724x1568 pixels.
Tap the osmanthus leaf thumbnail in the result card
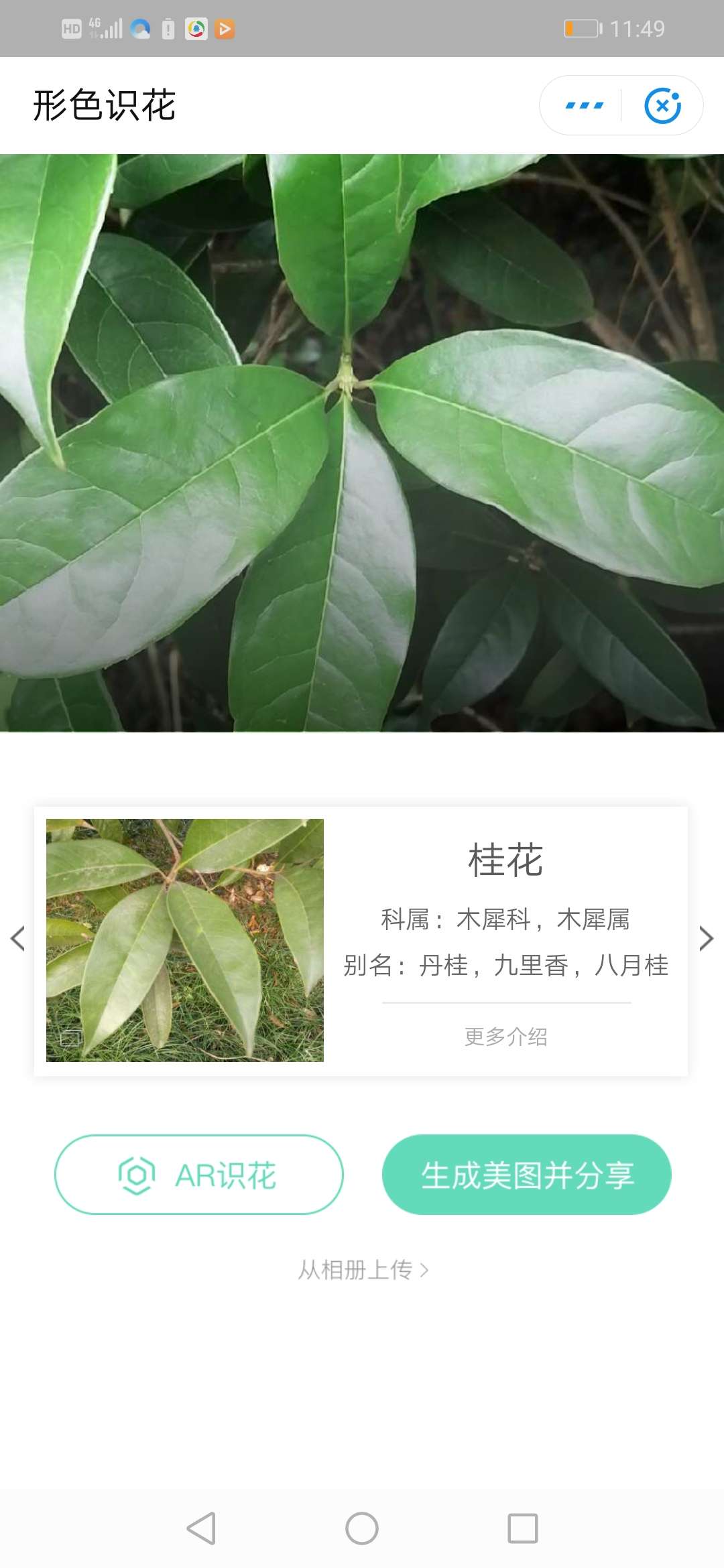coord(186,938)
